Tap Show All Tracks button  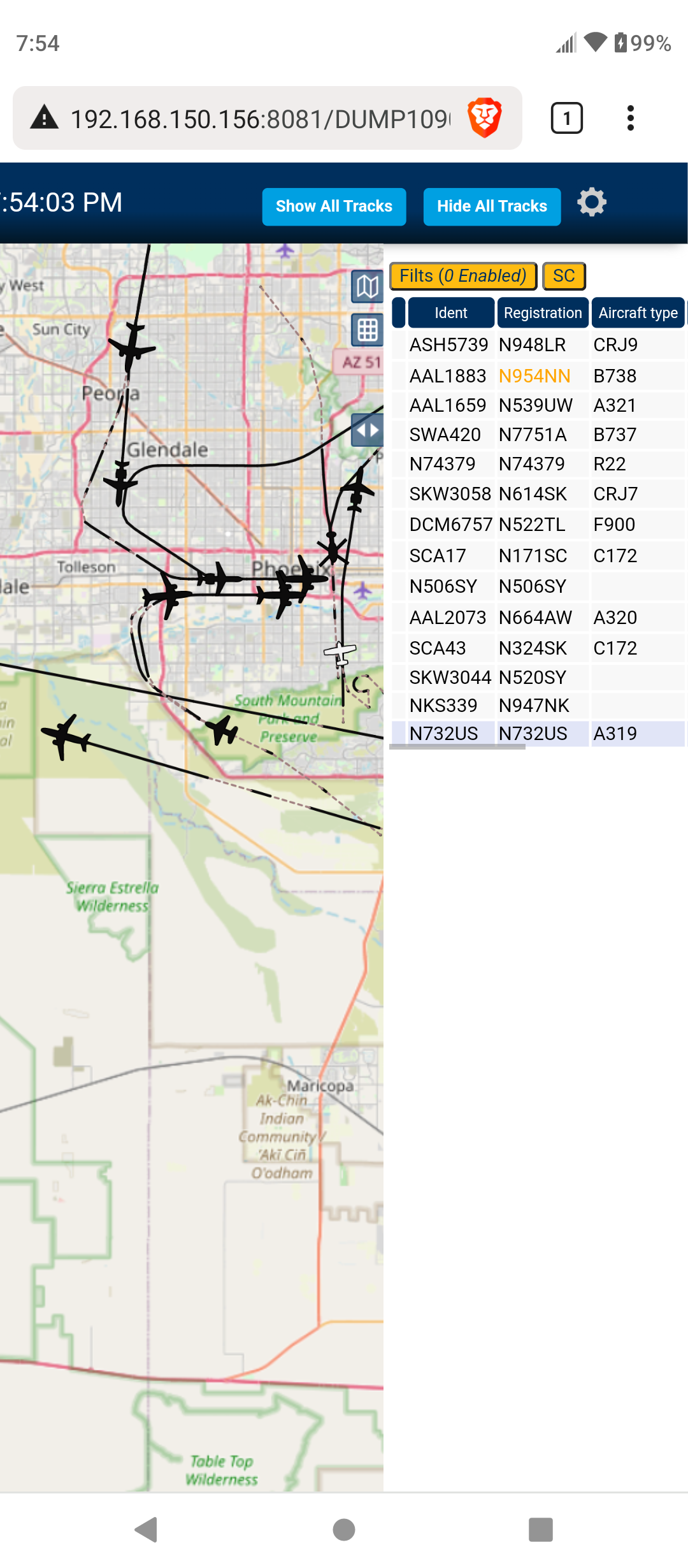(x=334, y=207)
